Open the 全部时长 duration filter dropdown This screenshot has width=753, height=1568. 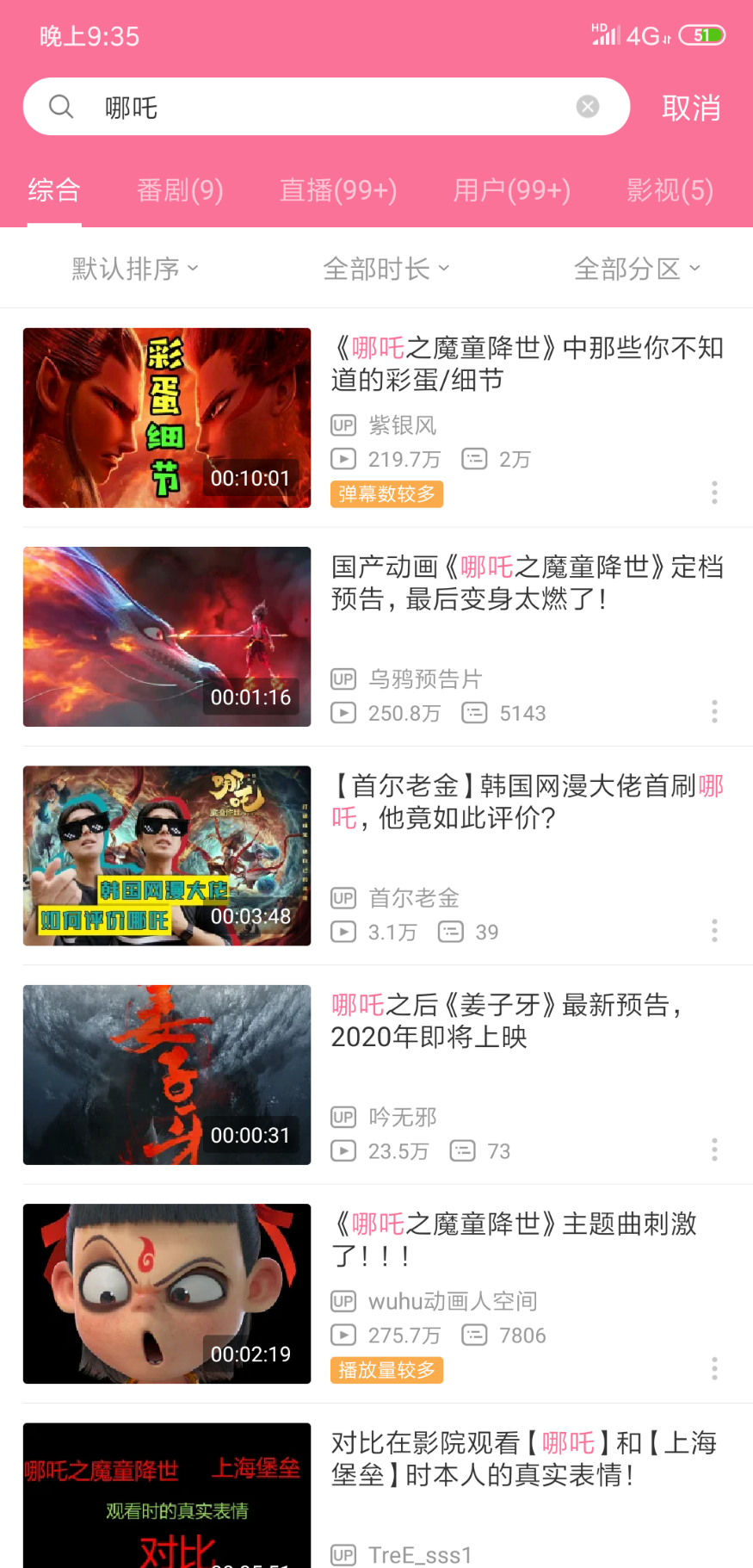[x=385, y=268]
